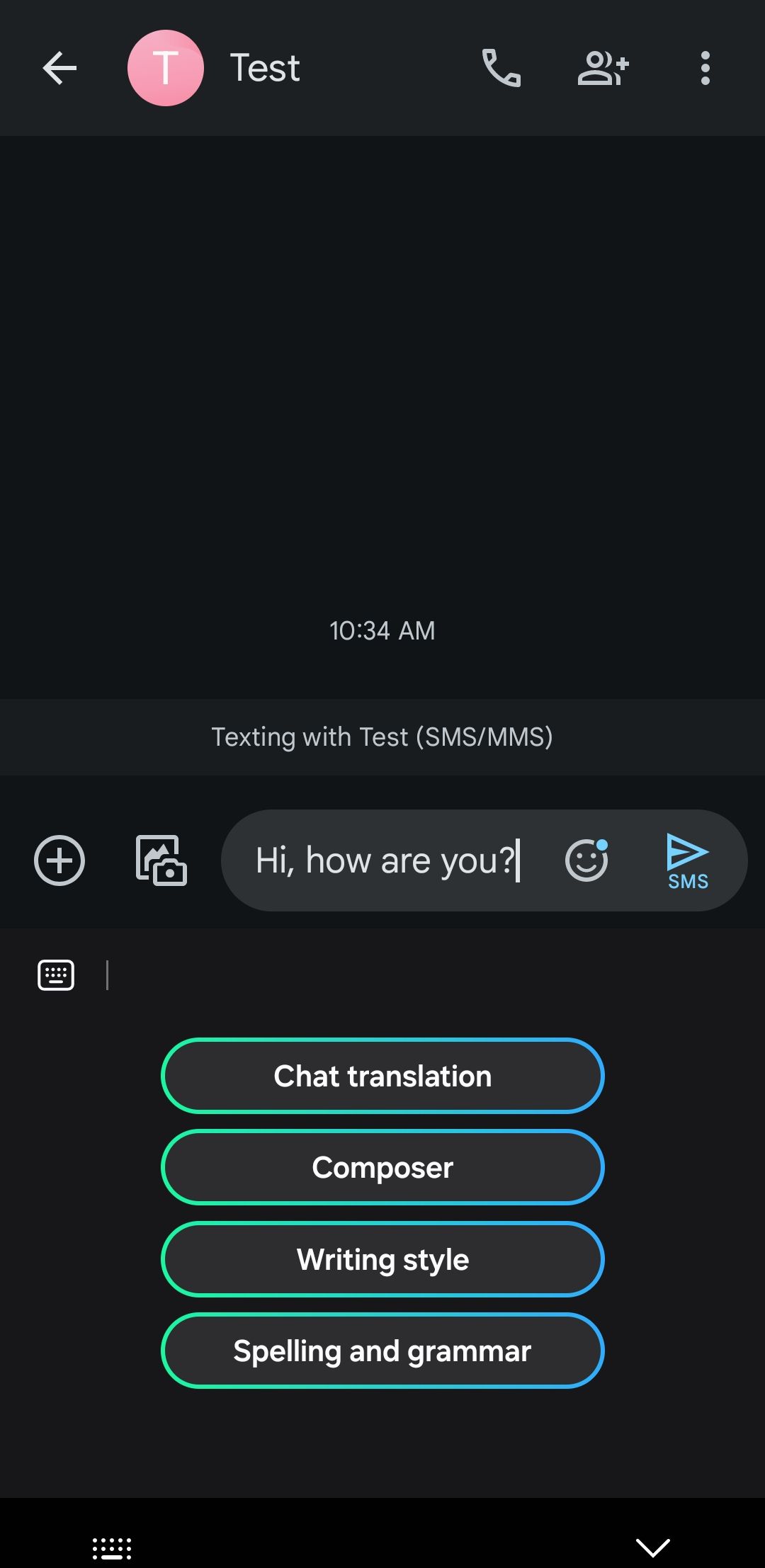Add people to this conversation

pos(603,68)
